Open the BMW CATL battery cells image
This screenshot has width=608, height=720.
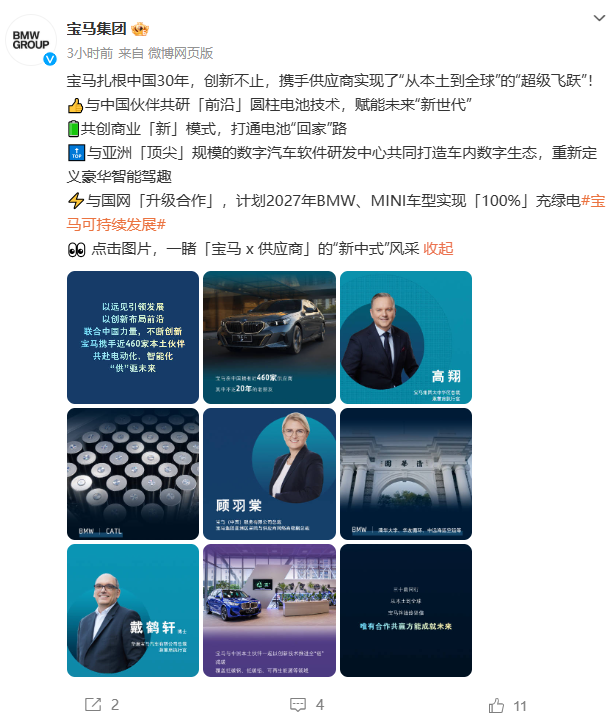coord(132,473)
